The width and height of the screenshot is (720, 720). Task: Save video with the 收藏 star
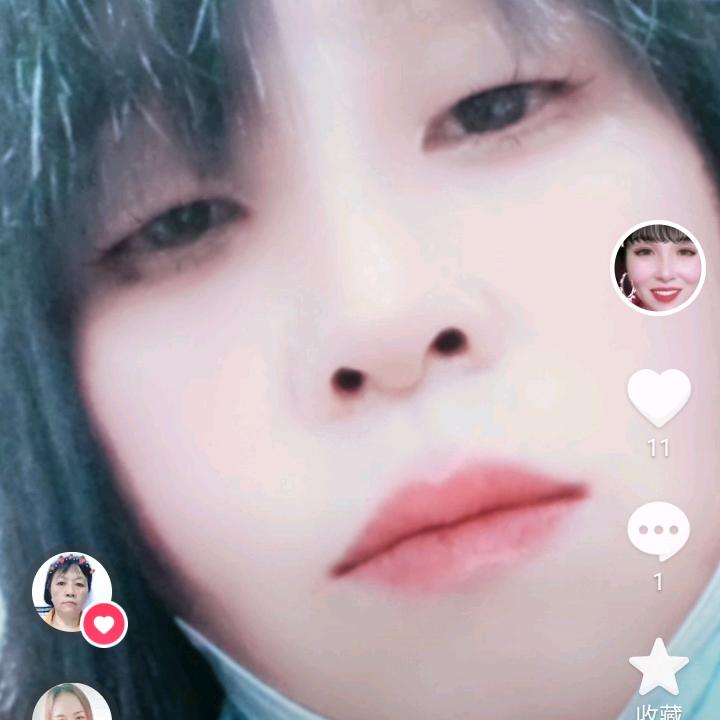coord(659,667)
